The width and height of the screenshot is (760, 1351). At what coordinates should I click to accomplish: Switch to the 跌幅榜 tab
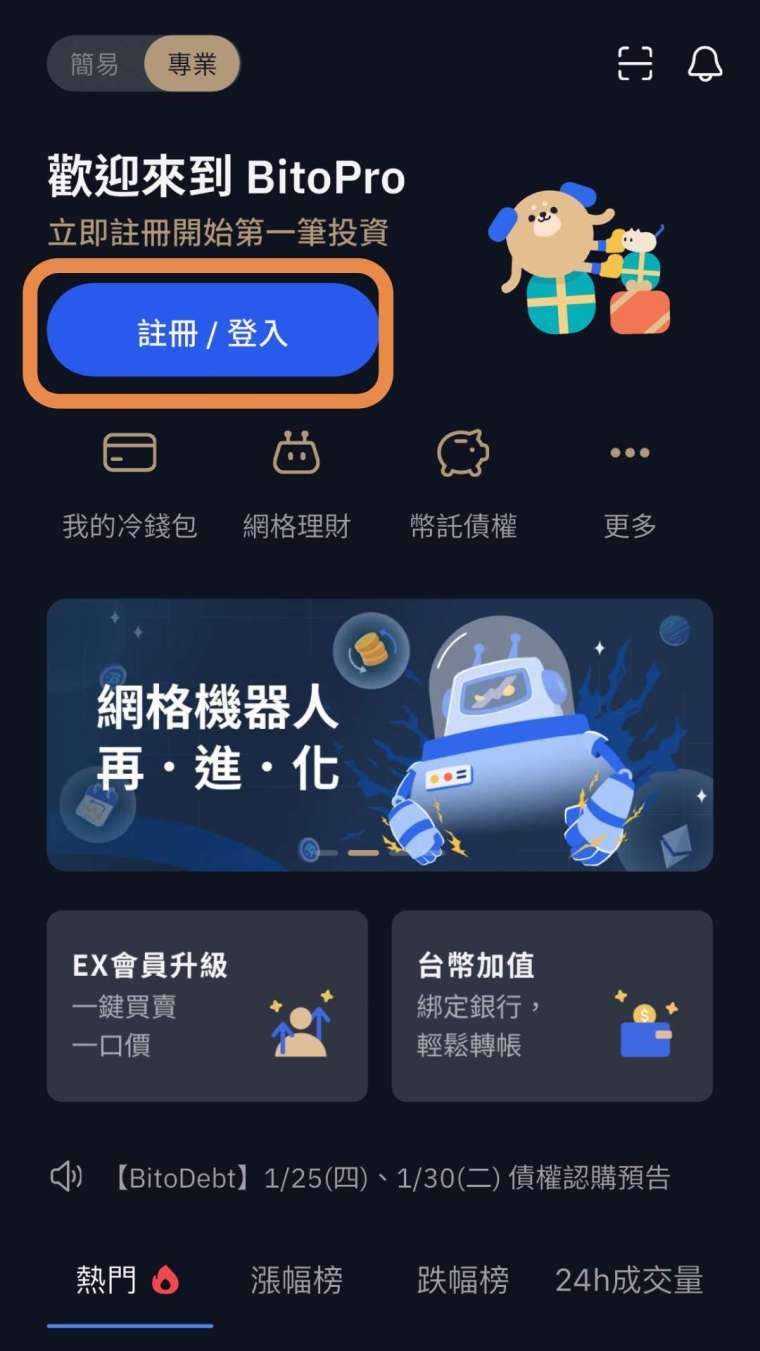[463, 1280]
